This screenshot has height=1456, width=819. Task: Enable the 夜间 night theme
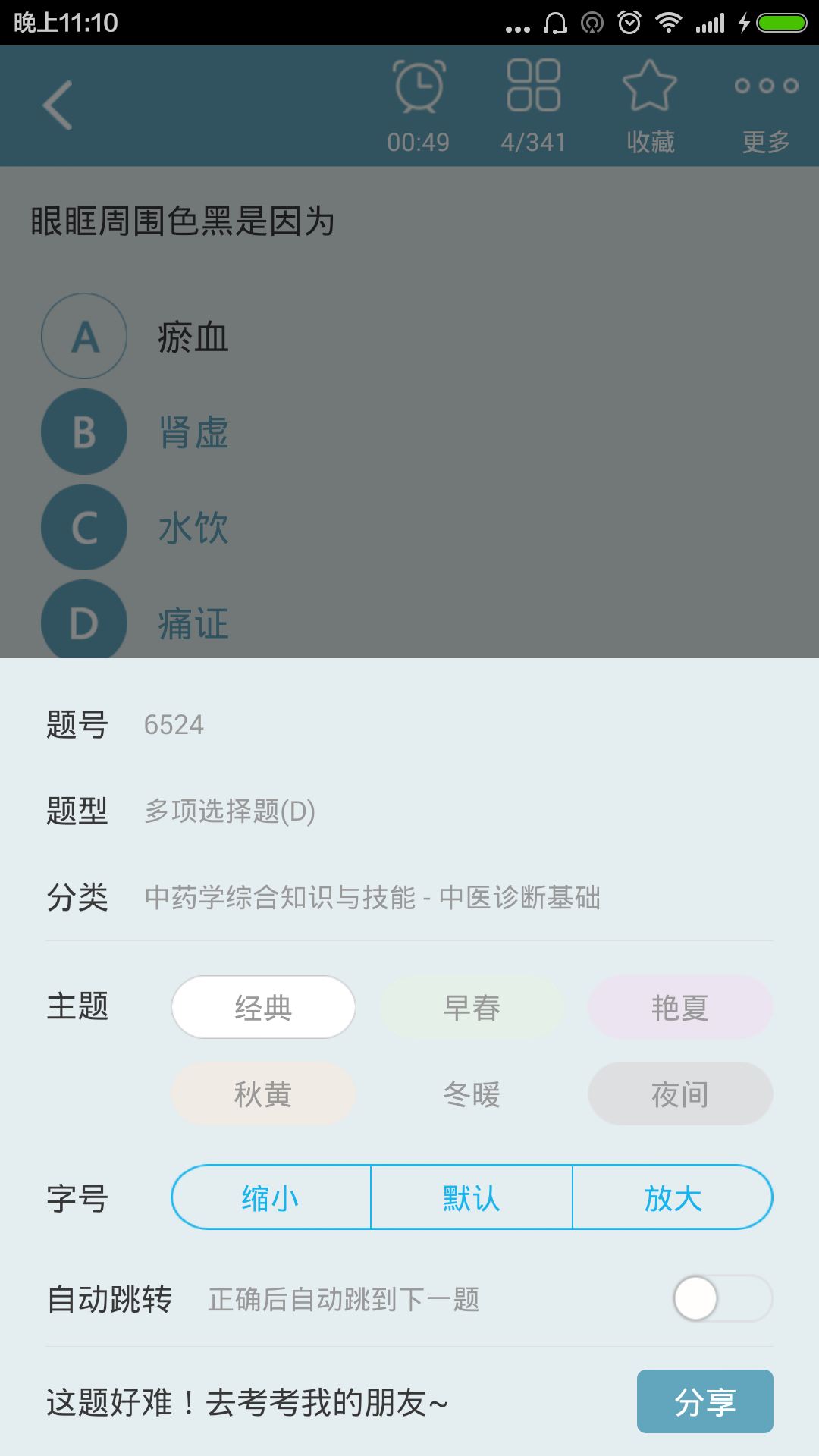click(680, 1094)
